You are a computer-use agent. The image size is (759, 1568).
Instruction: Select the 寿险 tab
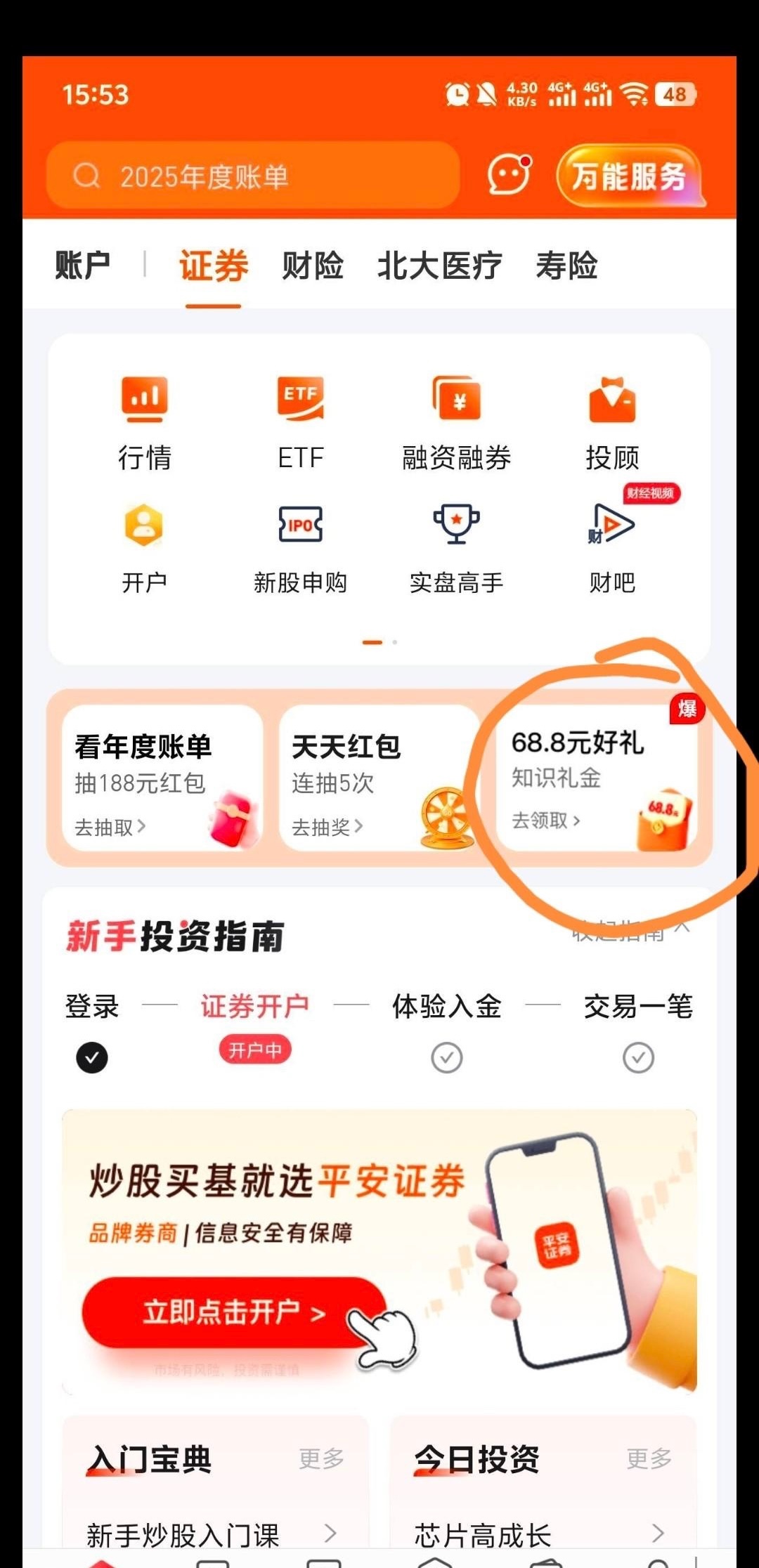click(566, 266)
